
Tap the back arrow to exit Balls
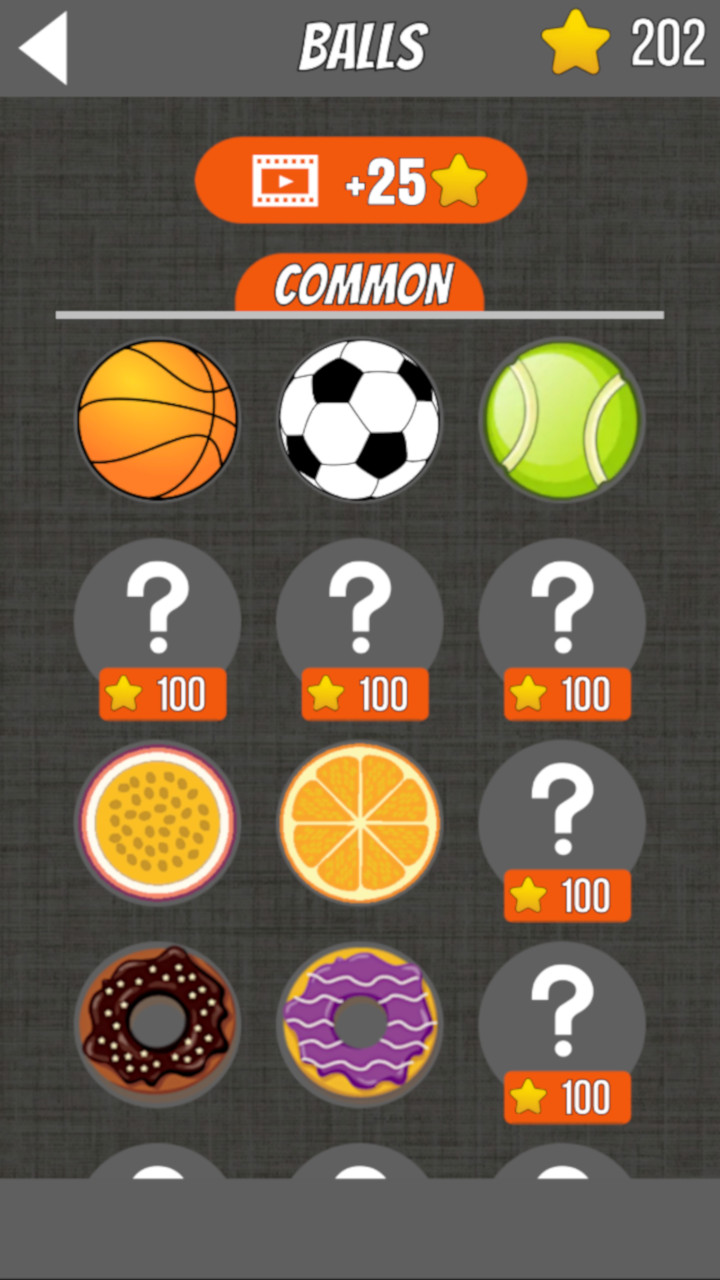click(40, 45)
